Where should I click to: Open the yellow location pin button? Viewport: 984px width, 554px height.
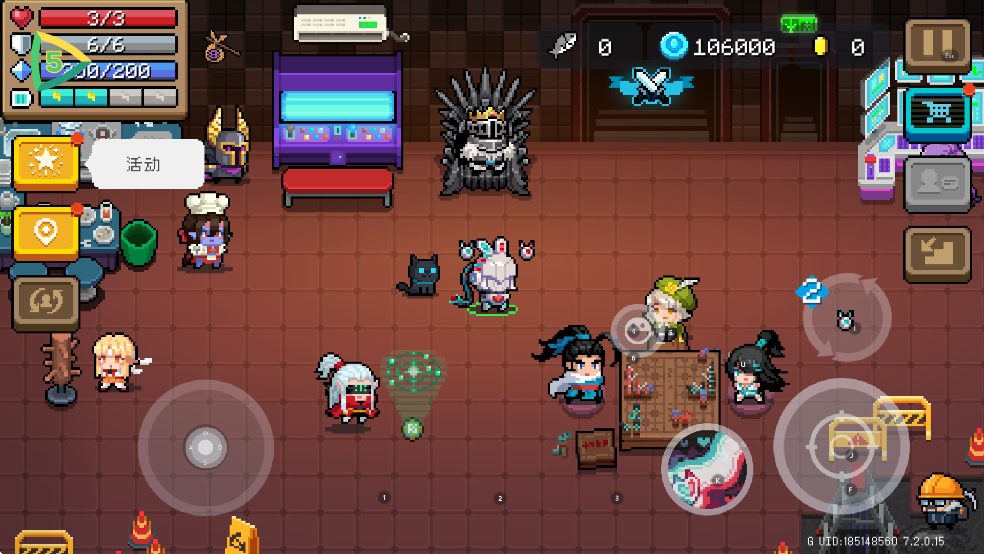click(x=46, y=233)
